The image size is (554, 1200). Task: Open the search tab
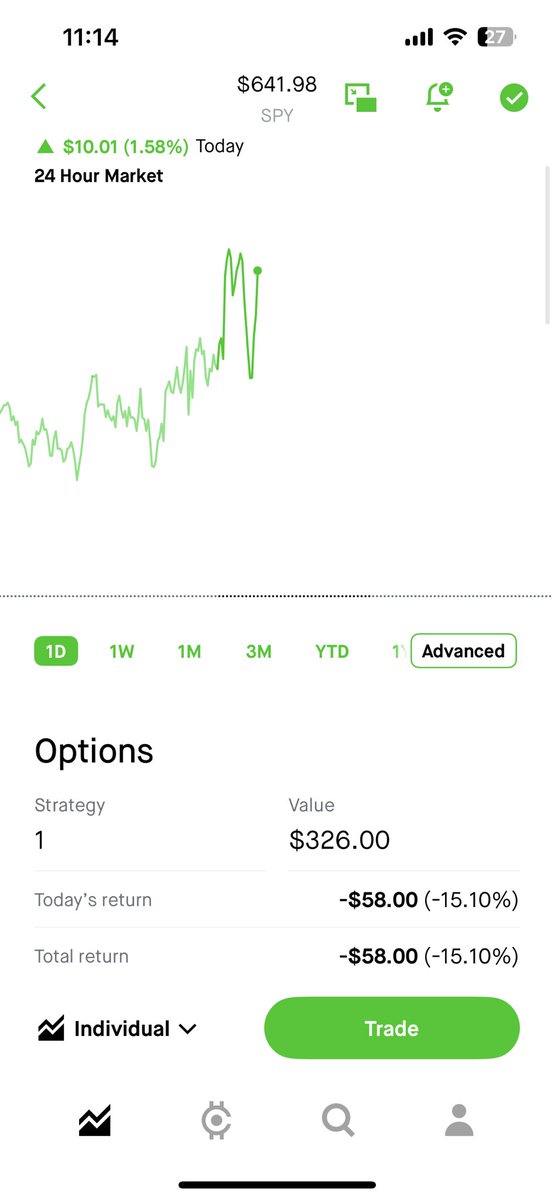click(x=338, y=1121)
